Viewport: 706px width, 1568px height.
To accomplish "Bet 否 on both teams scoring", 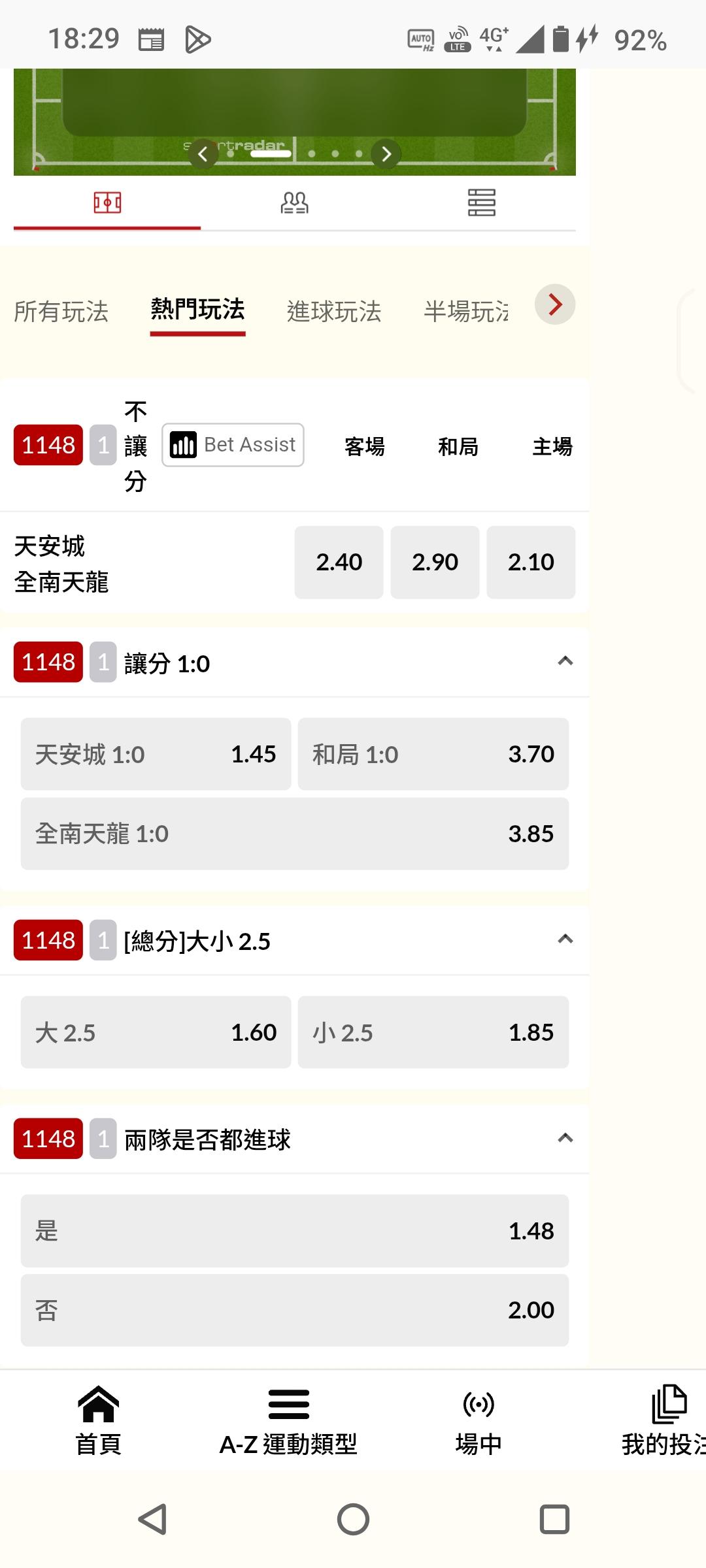I will coord(295,1310).
